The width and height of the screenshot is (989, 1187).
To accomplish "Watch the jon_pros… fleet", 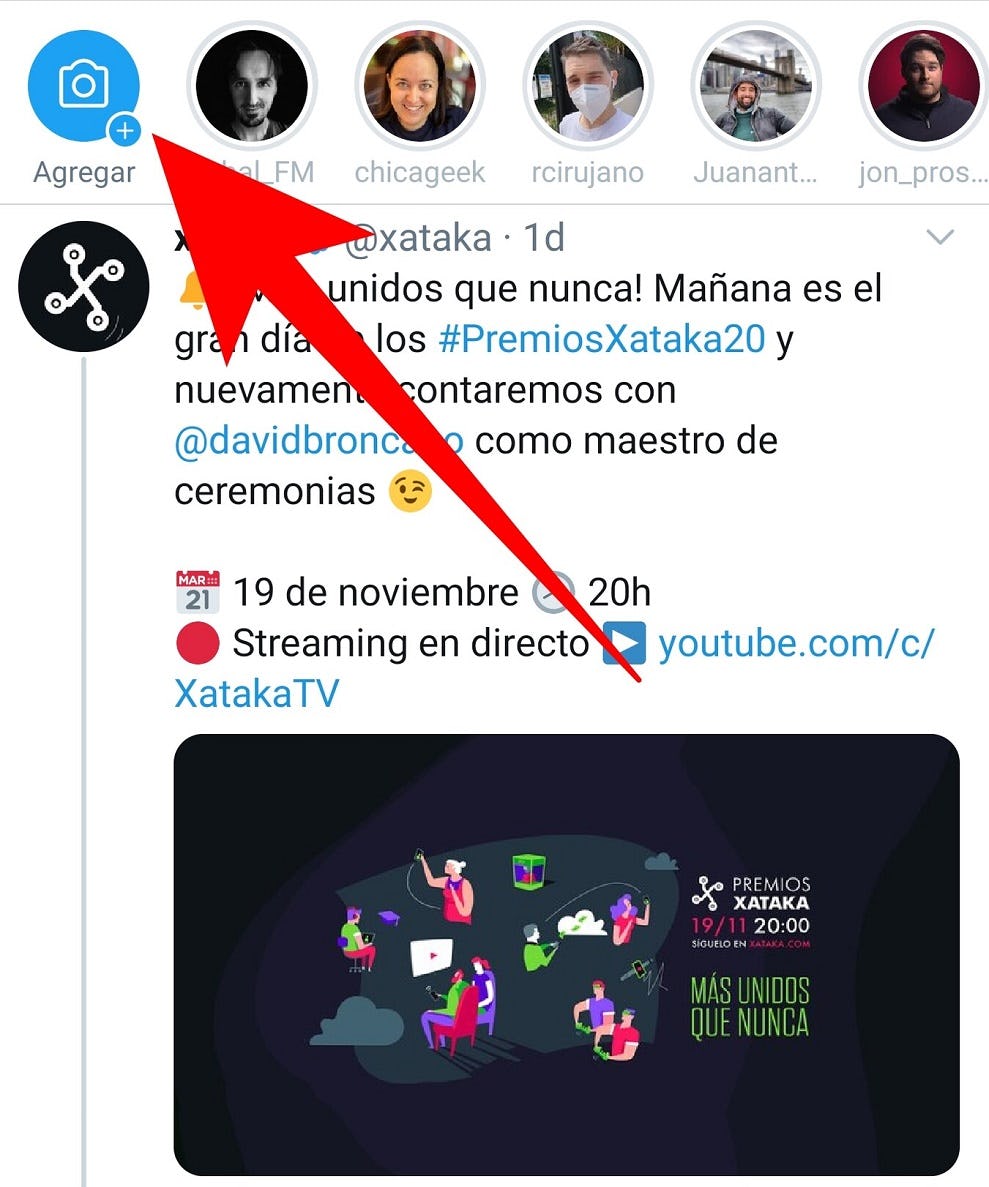I will point(924,86).
